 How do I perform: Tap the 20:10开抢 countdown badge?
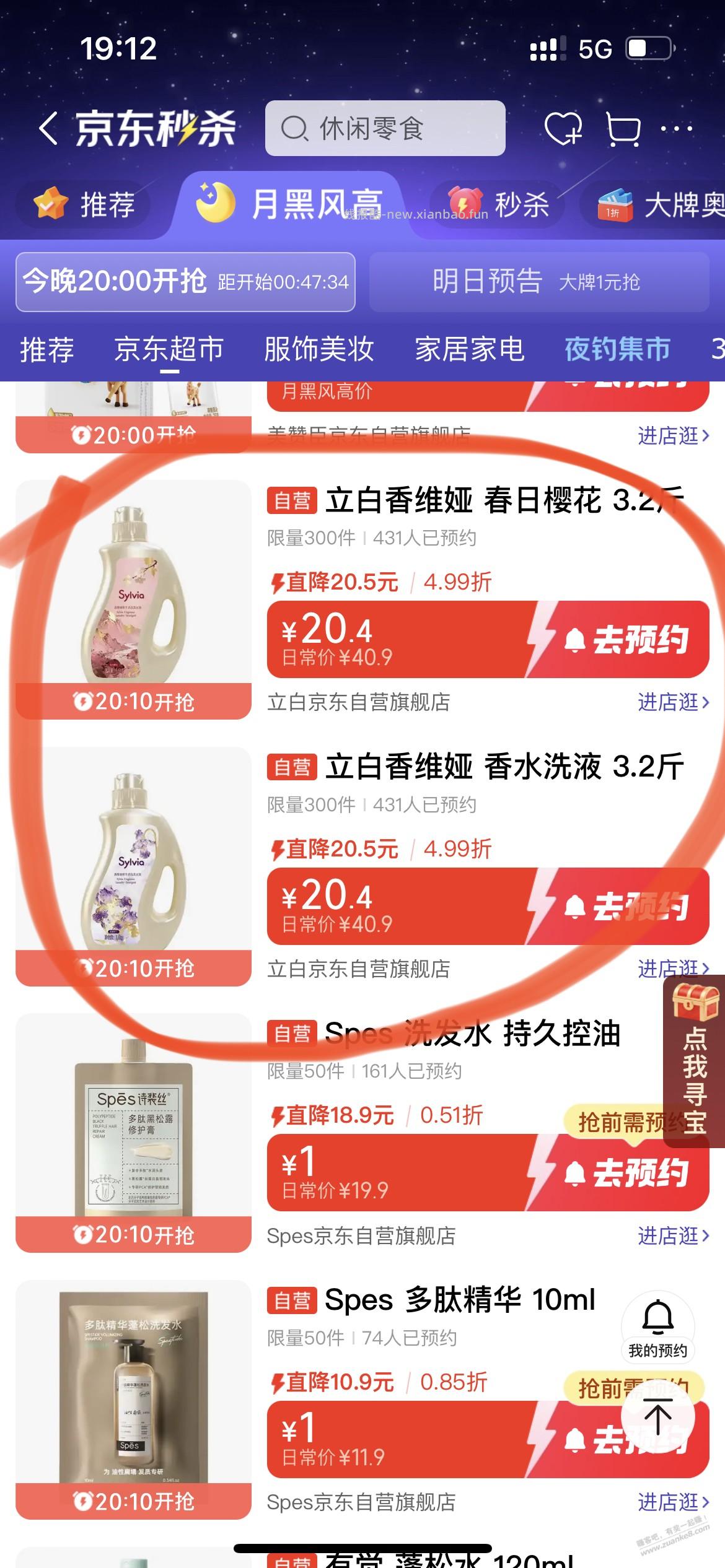pyautogui.click(x=133, y=703)
